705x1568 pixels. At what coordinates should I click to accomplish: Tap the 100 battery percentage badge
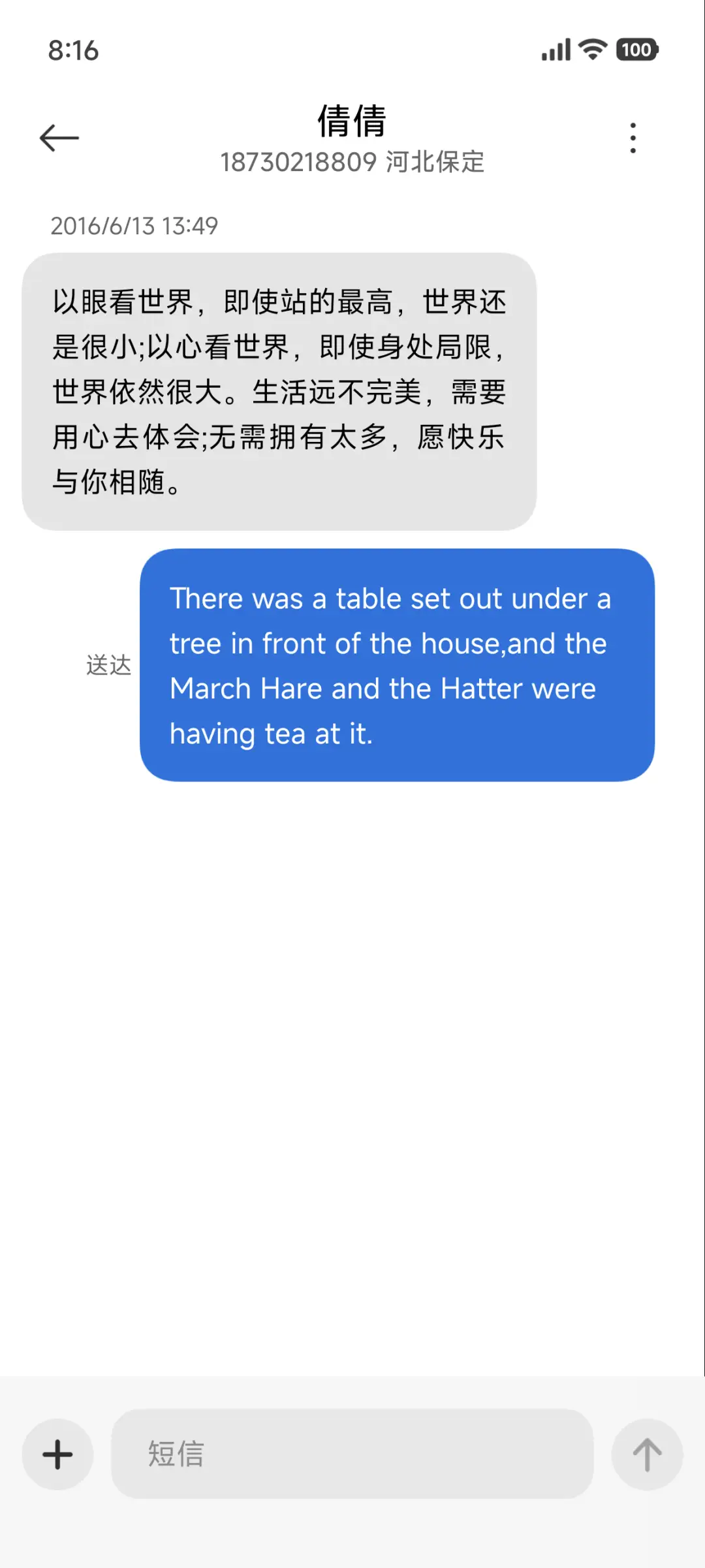636,50
